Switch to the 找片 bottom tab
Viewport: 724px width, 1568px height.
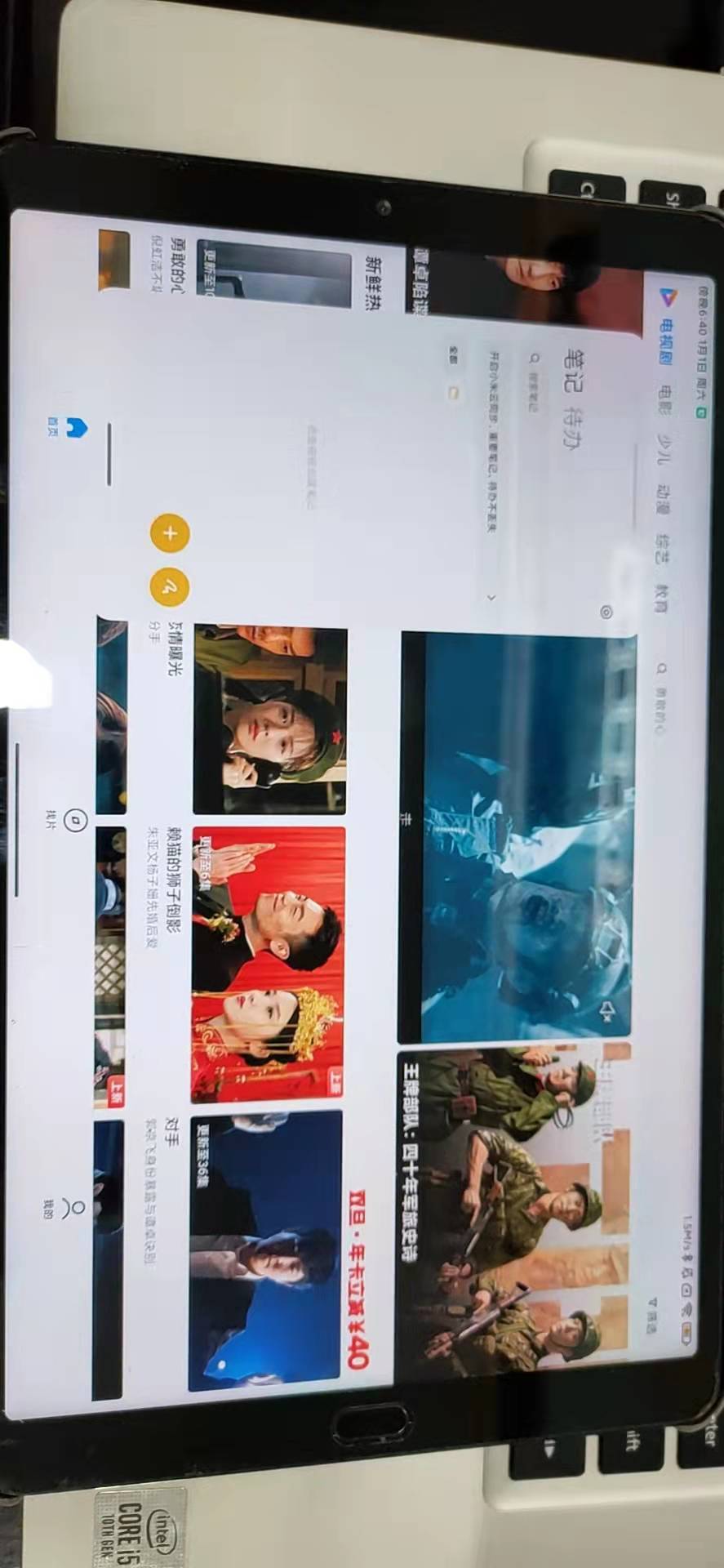(72, 821)
